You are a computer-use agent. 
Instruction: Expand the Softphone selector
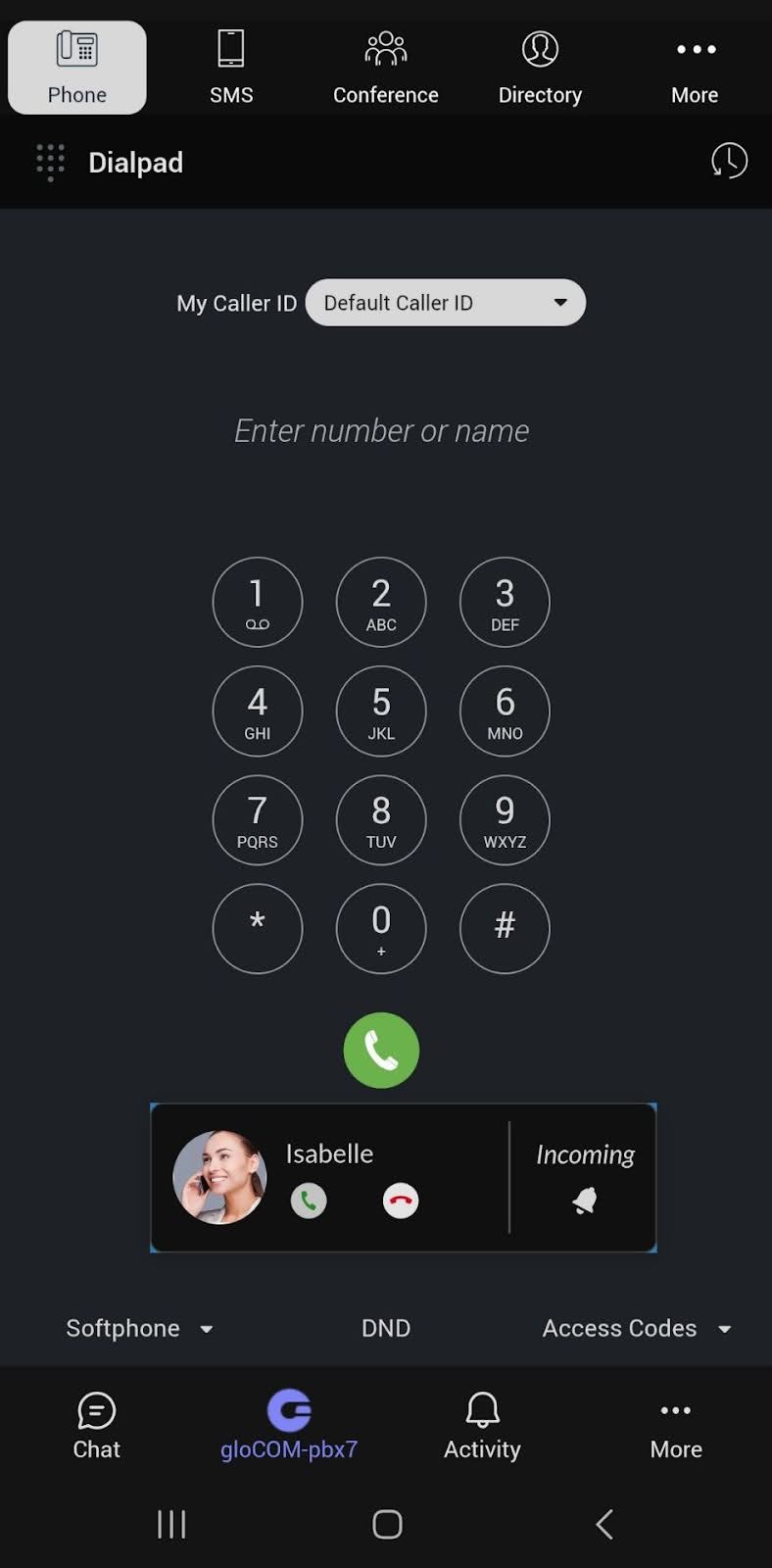point(139,1328)
